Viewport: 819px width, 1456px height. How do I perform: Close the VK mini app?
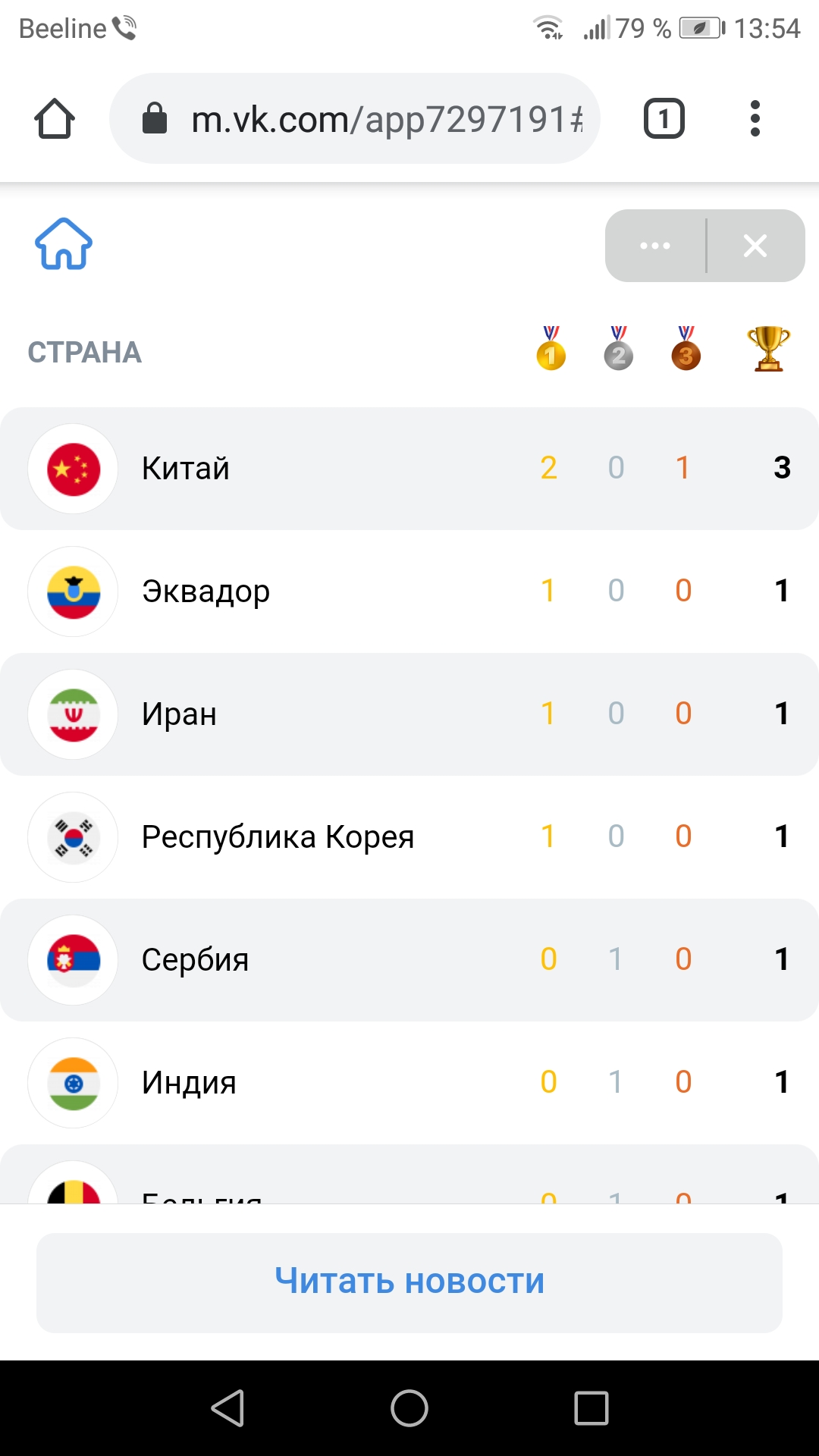pos(755,246)
